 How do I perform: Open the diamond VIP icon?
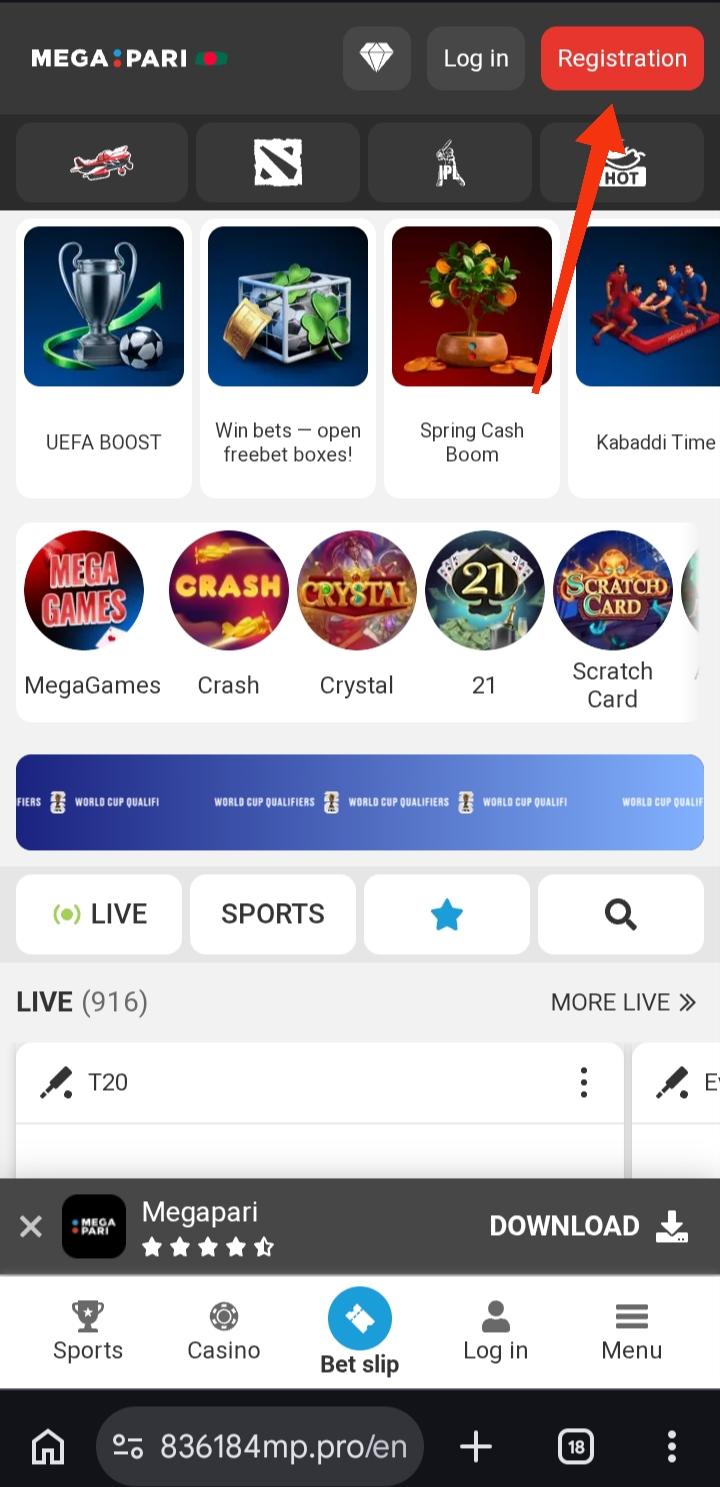[376, 58]
